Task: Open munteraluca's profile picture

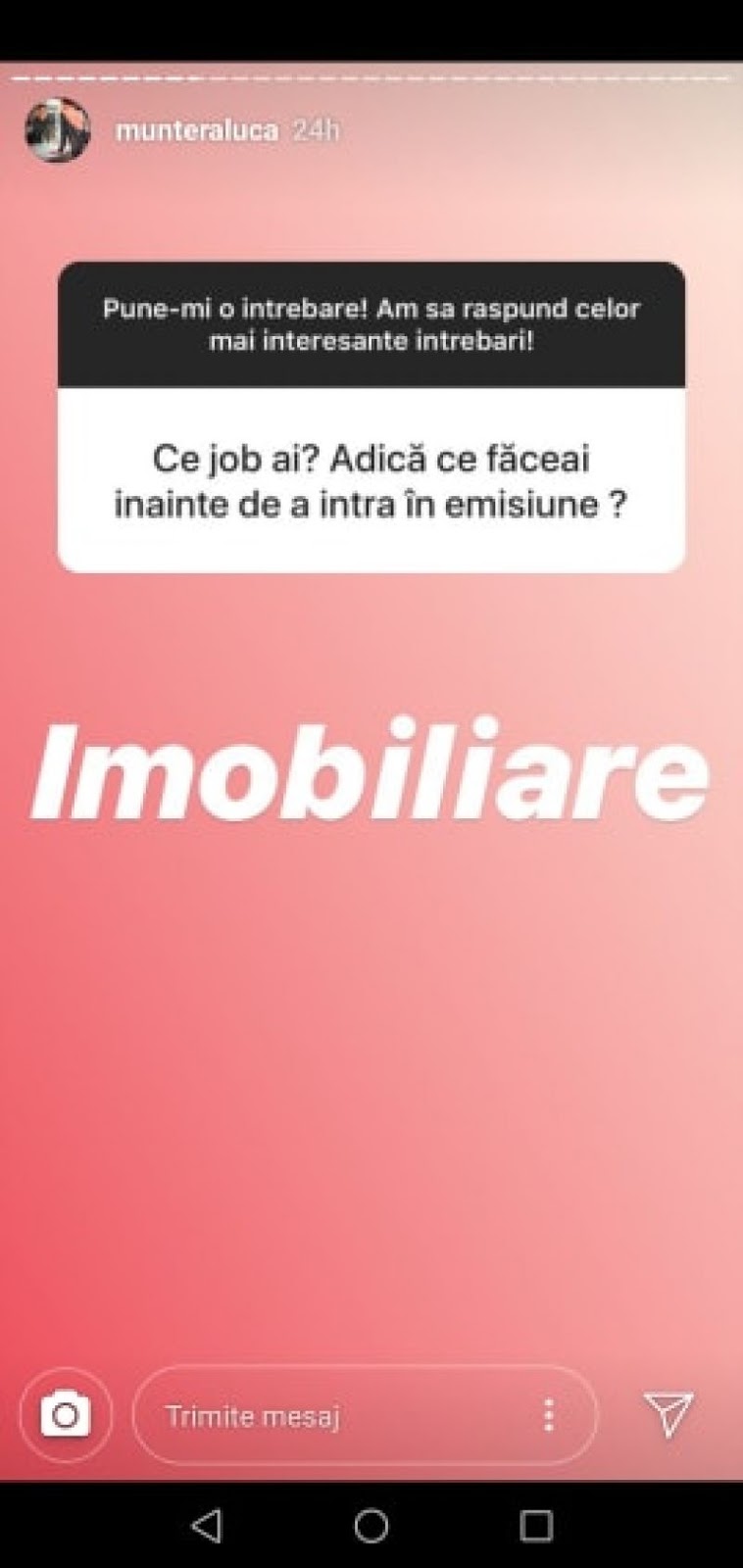Action: (x=57, y=129)
